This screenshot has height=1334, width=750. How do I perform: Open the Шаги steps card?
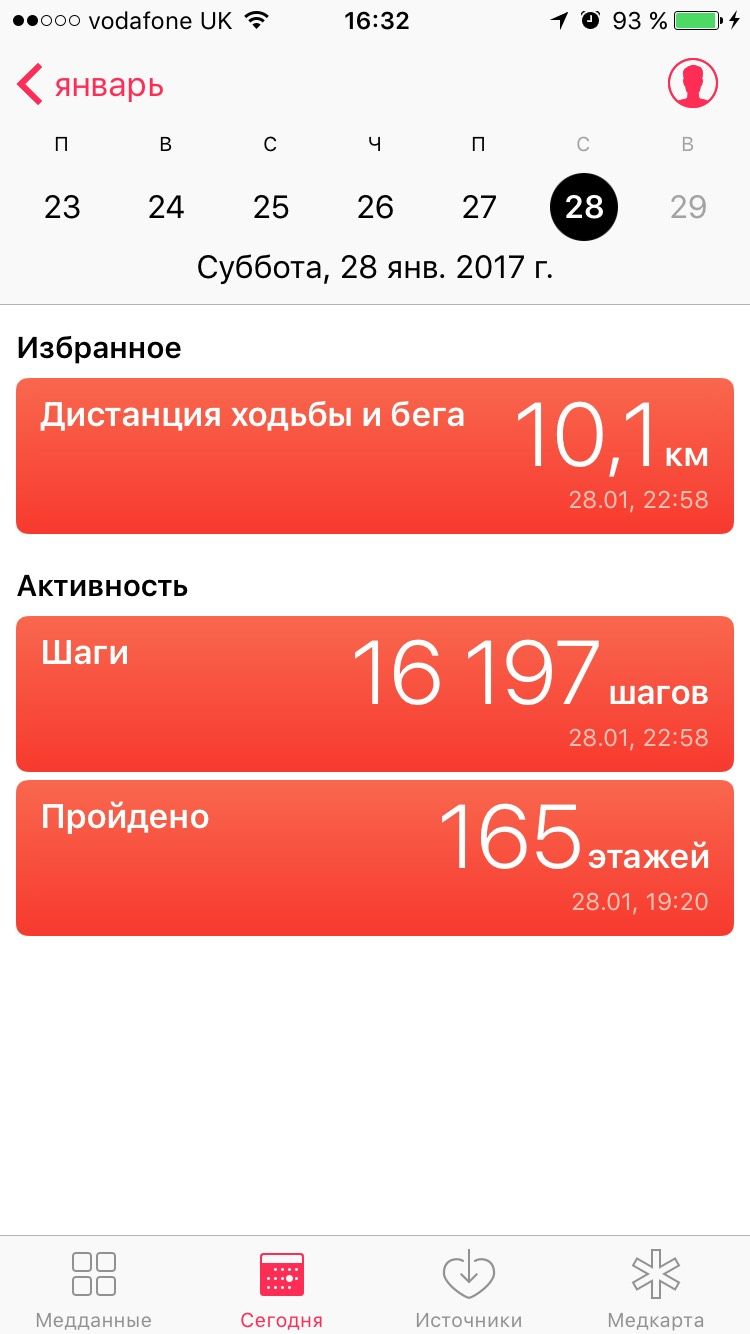click(x=375, y=694)
